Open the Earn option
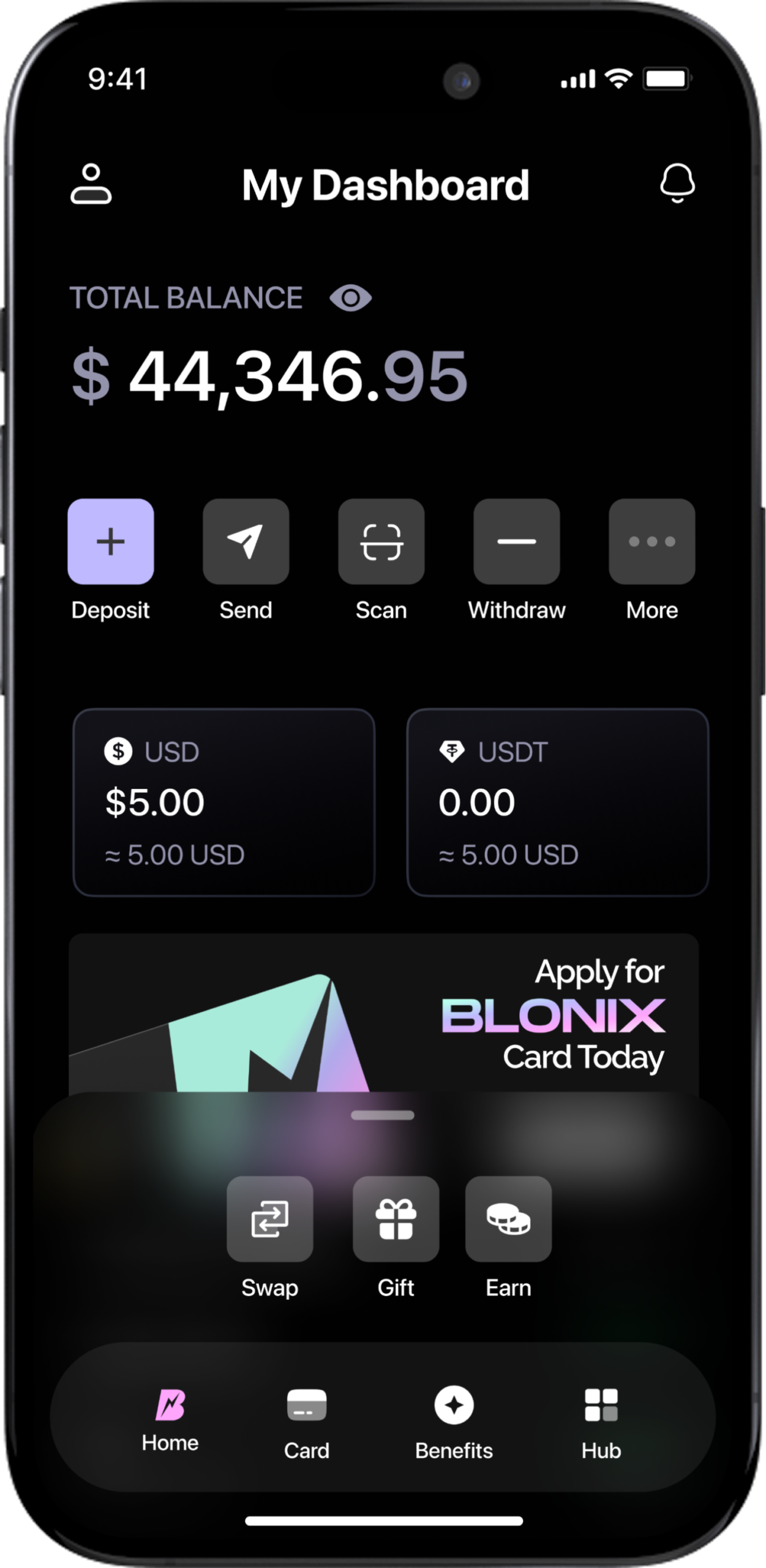Viewport: 766px width, 1568px height. 508,1219
